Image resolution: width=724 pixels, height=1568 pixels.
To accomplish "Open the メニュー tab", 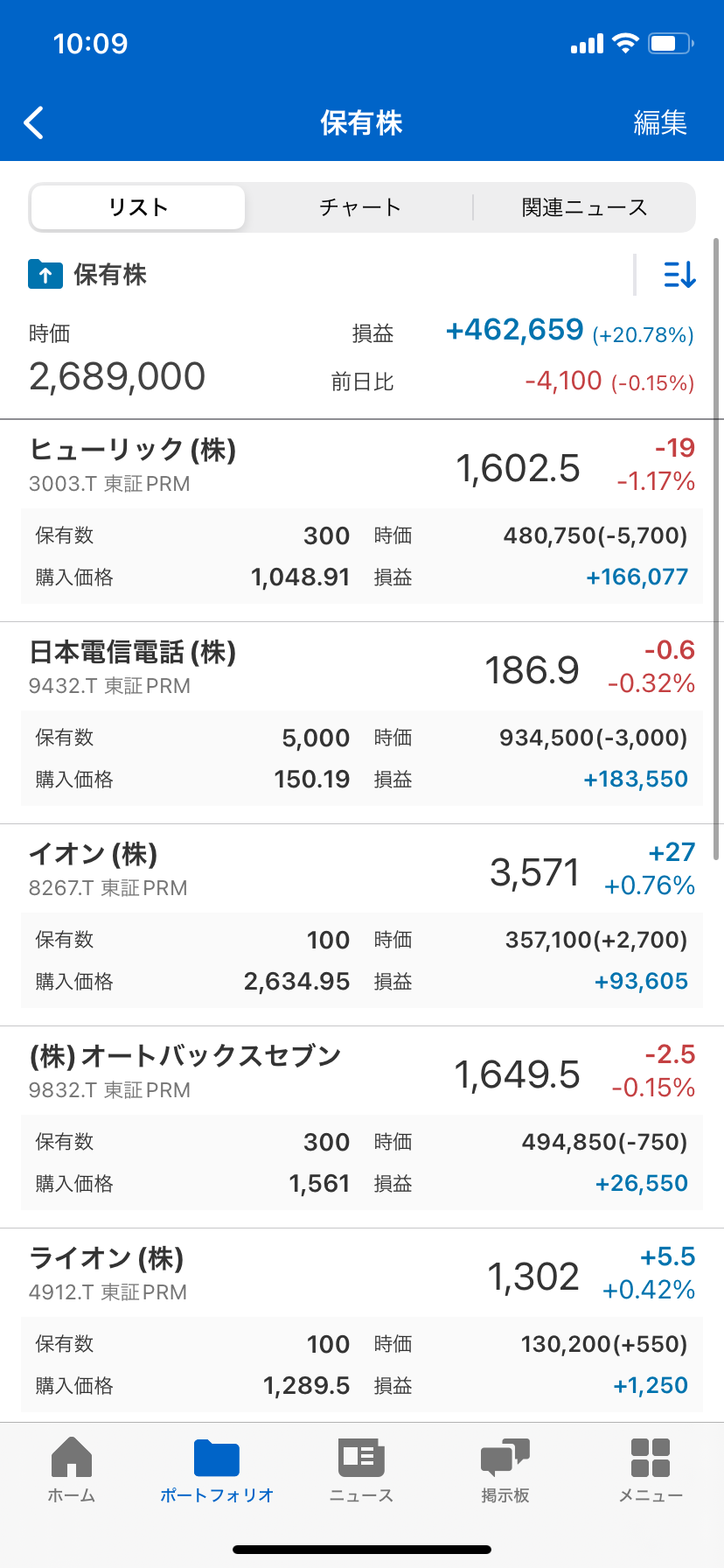I will 651,1470.
